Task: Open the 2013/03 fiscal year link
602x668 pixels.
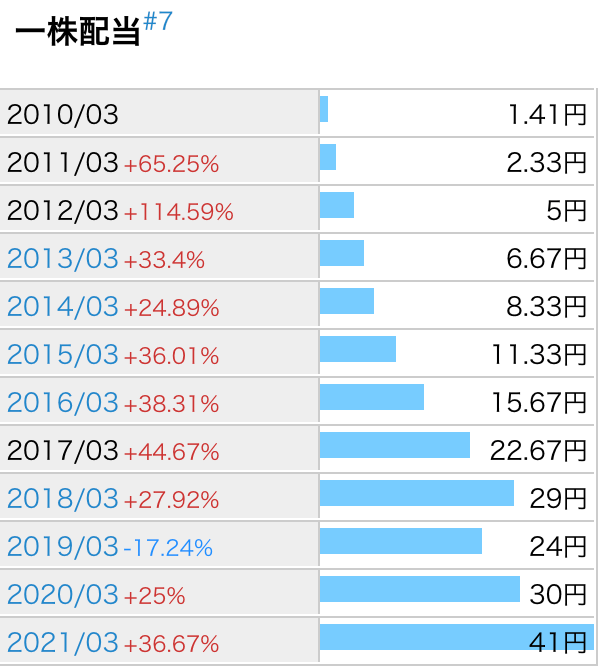Action: [62, 259]
